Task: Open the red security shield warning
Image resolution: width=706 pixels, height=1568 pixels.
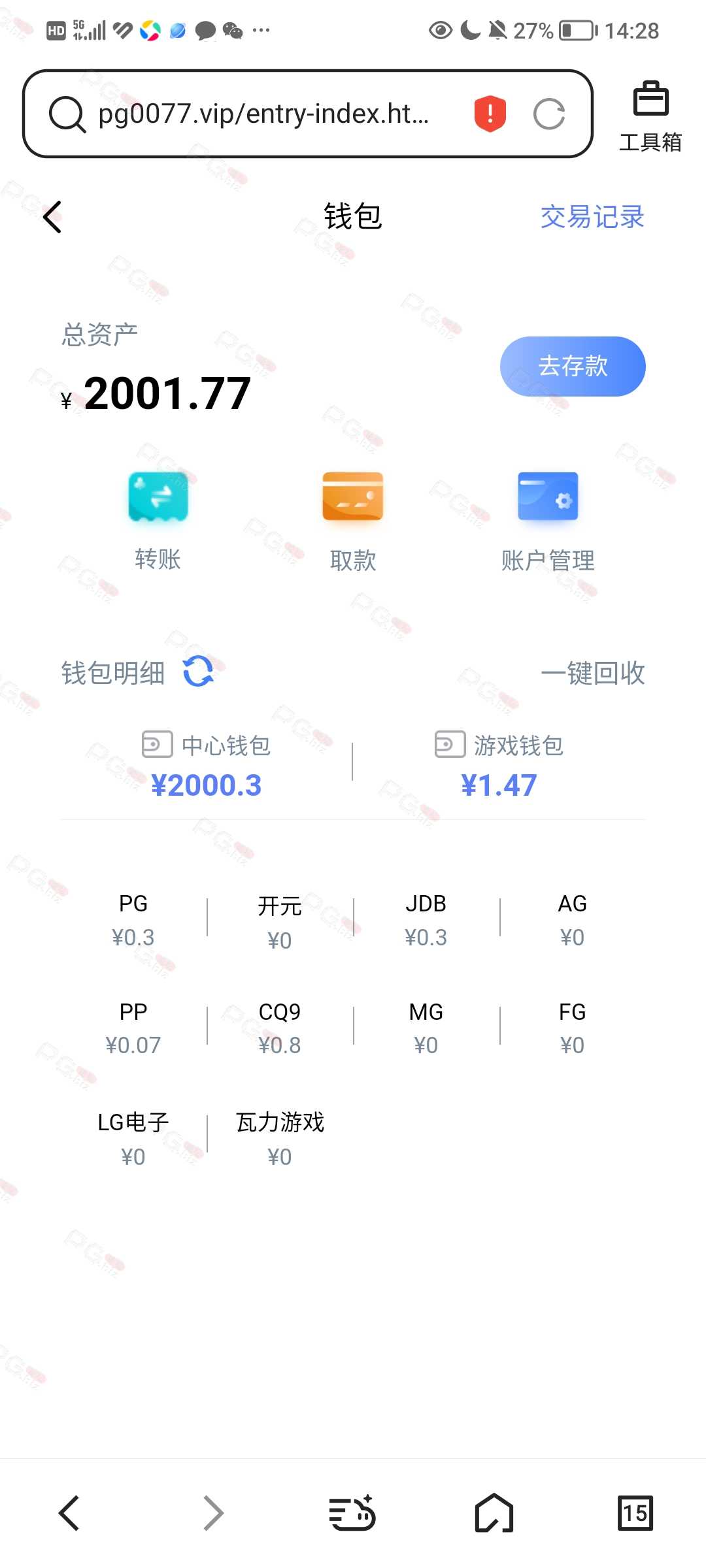Action: 490,114
